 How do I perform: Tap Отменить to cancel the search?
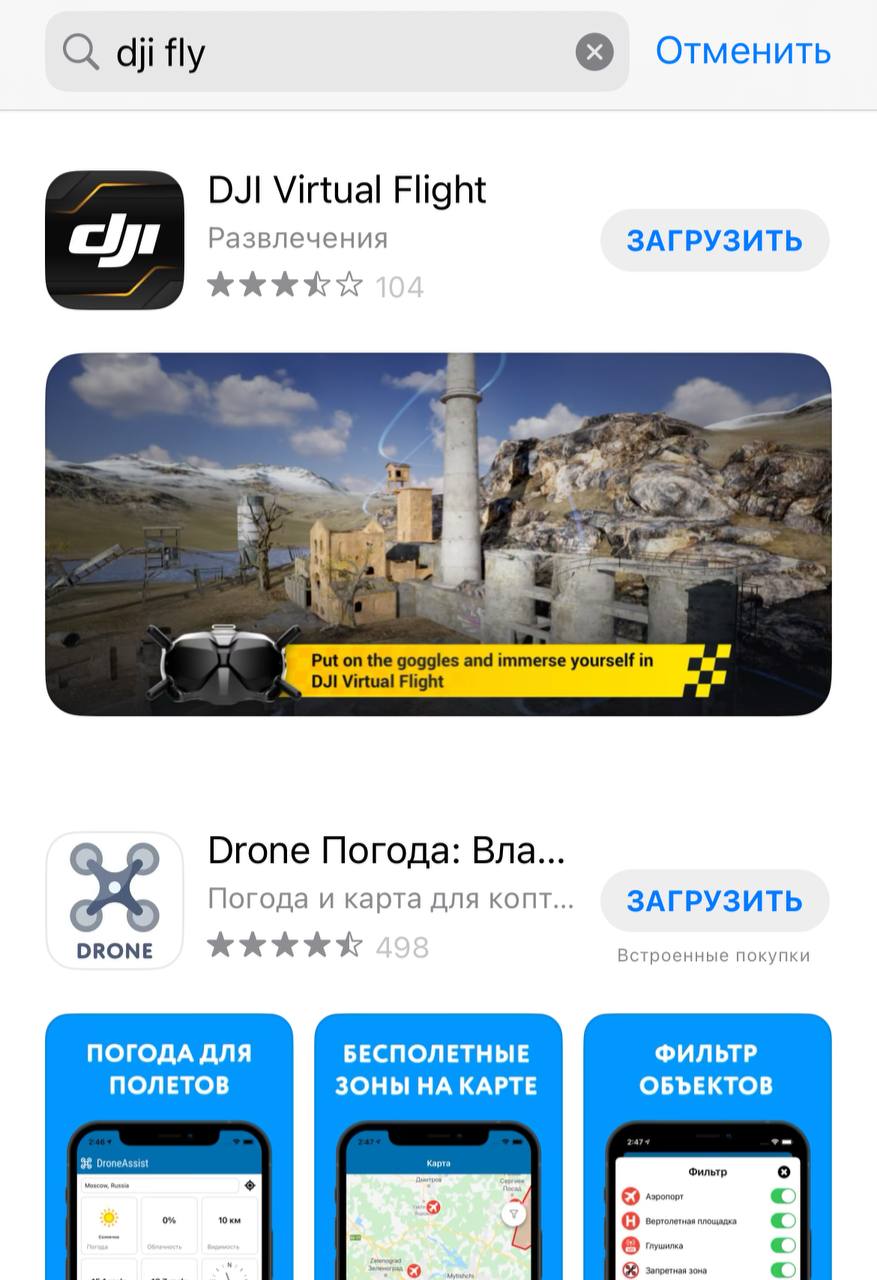click(x=742, y=51)
